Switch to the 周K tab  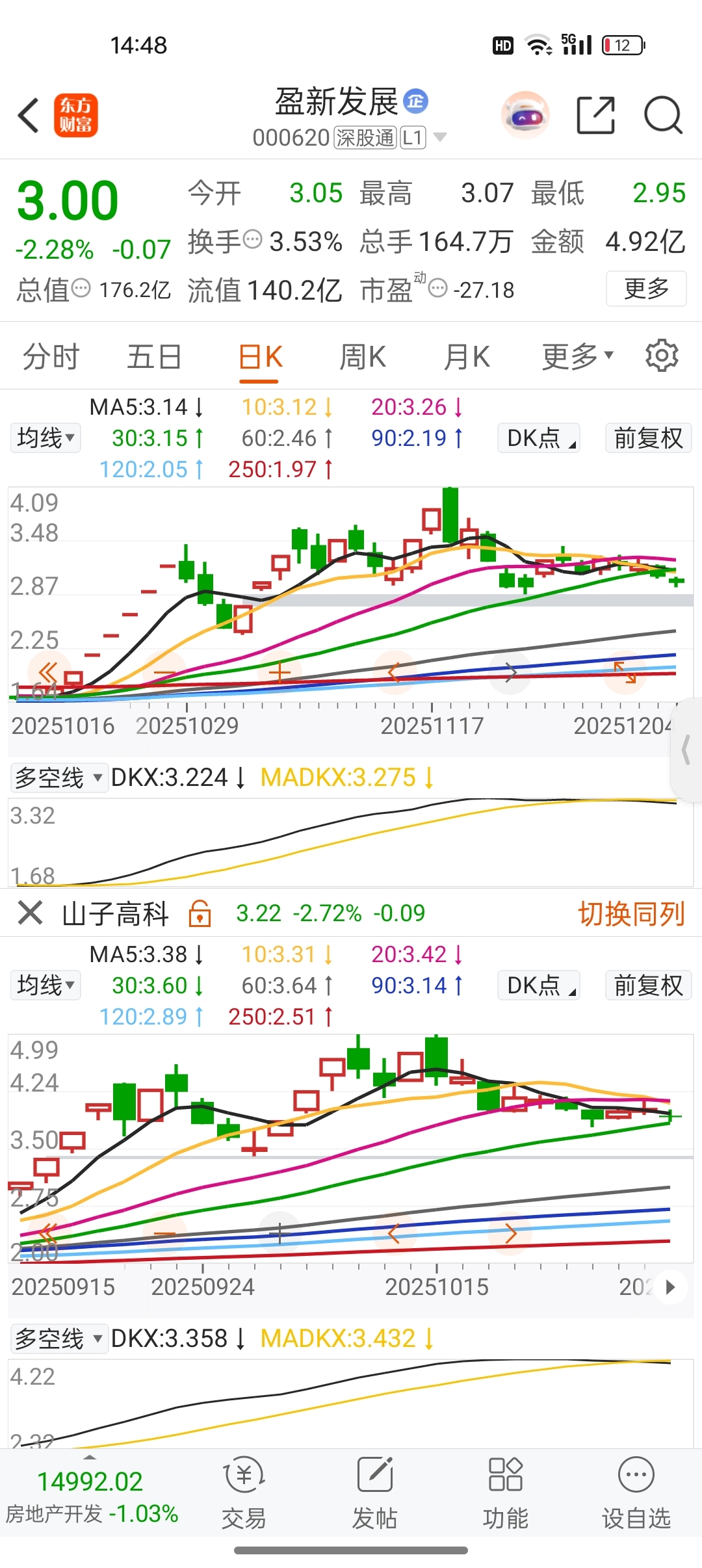pos(363,357)
